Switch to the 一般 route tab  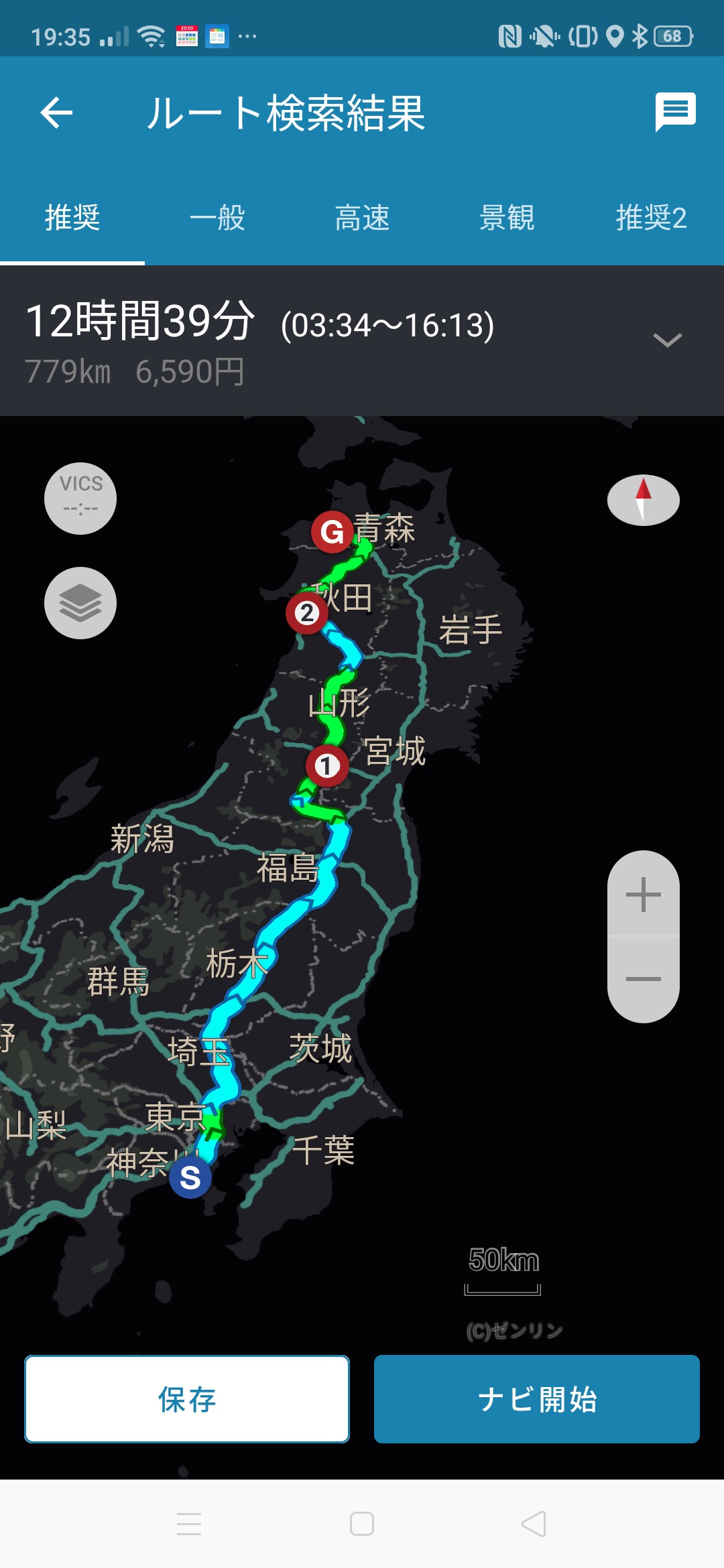217,218
